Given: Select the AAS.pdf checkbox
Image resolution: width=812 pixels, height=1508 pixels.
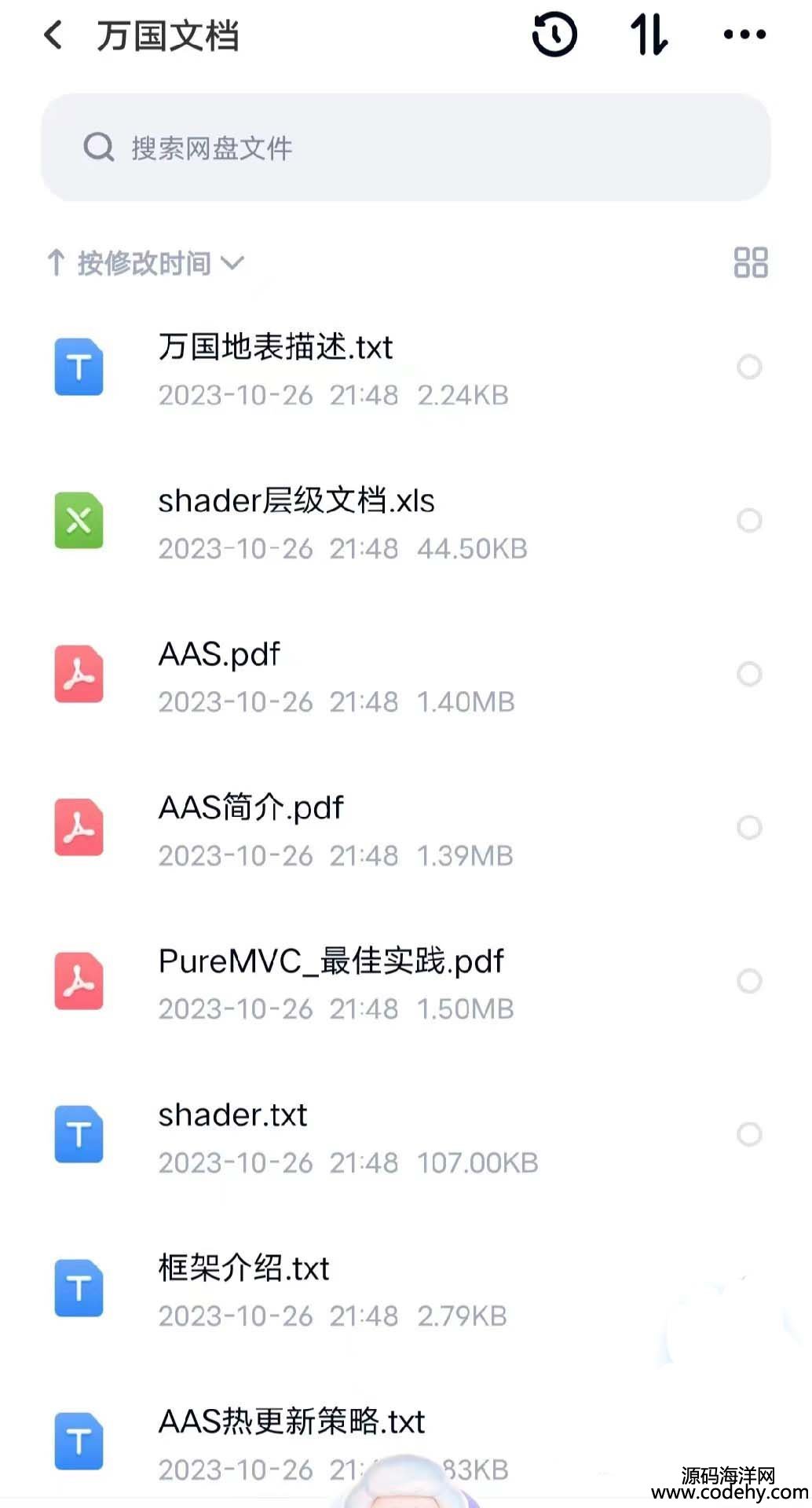Looking at the screenshot, I should click(x=749, y=674).
